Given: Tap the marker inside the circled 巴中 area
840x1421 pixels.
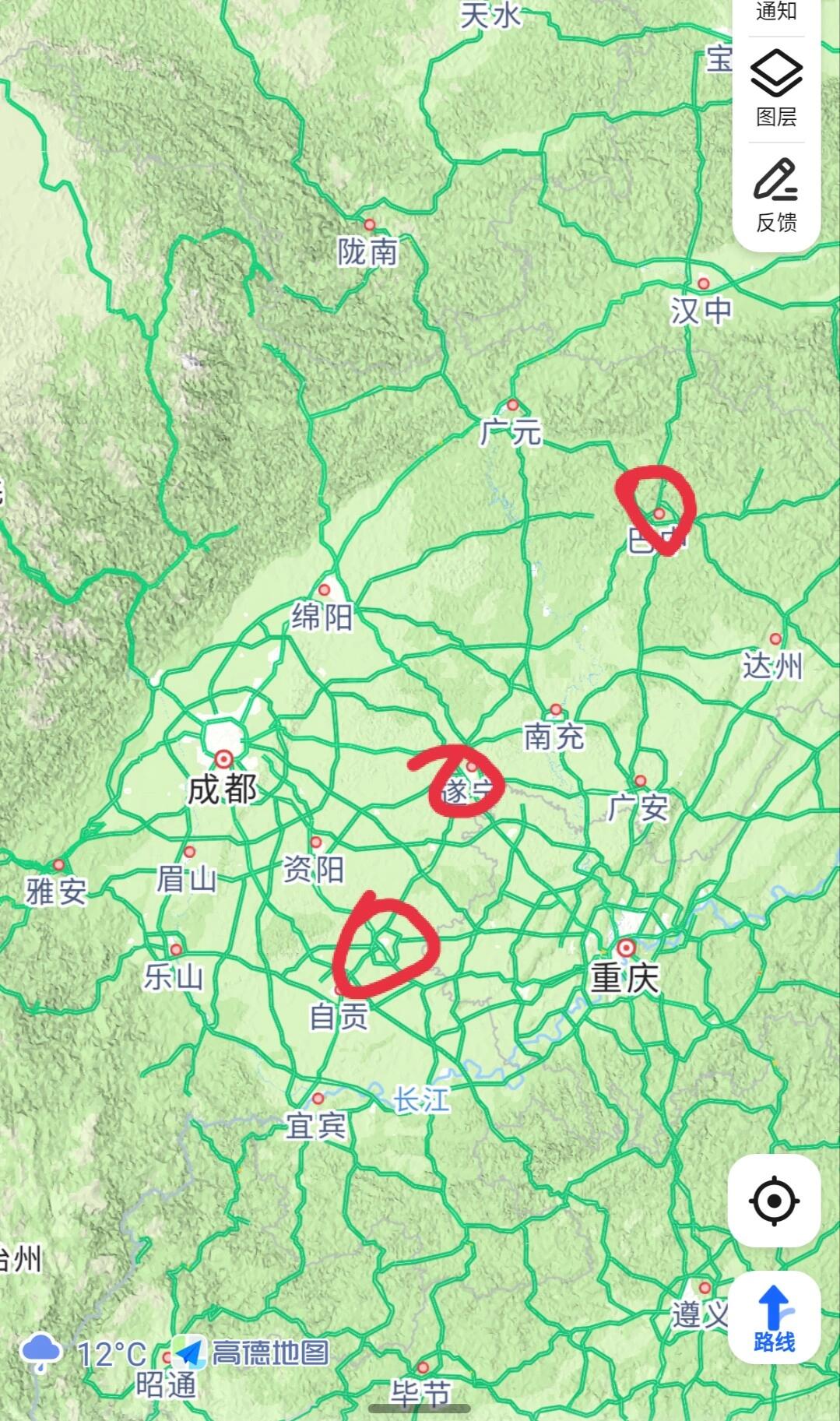Looking at the screenshot, I should click(x=661, y=513).
